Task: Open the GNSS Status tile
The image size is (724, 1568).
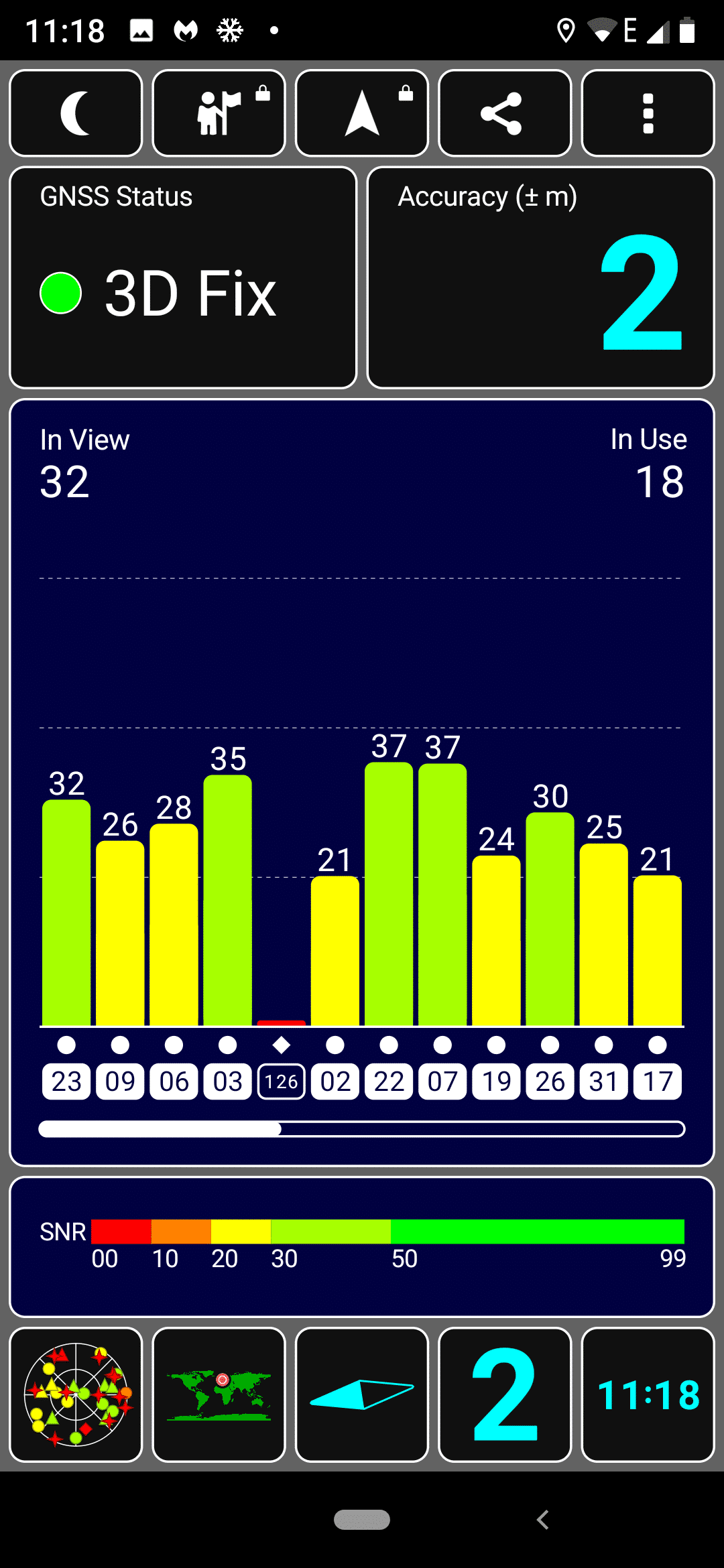Action: [x=183, y=277]
